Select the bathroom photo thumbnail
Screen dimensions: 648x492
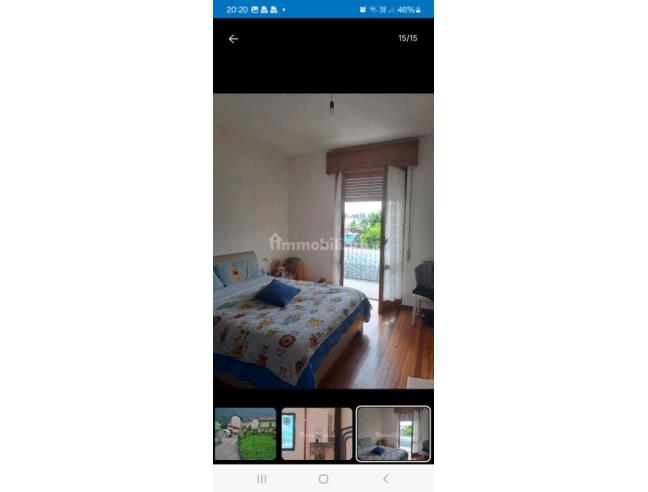point(316,433)
